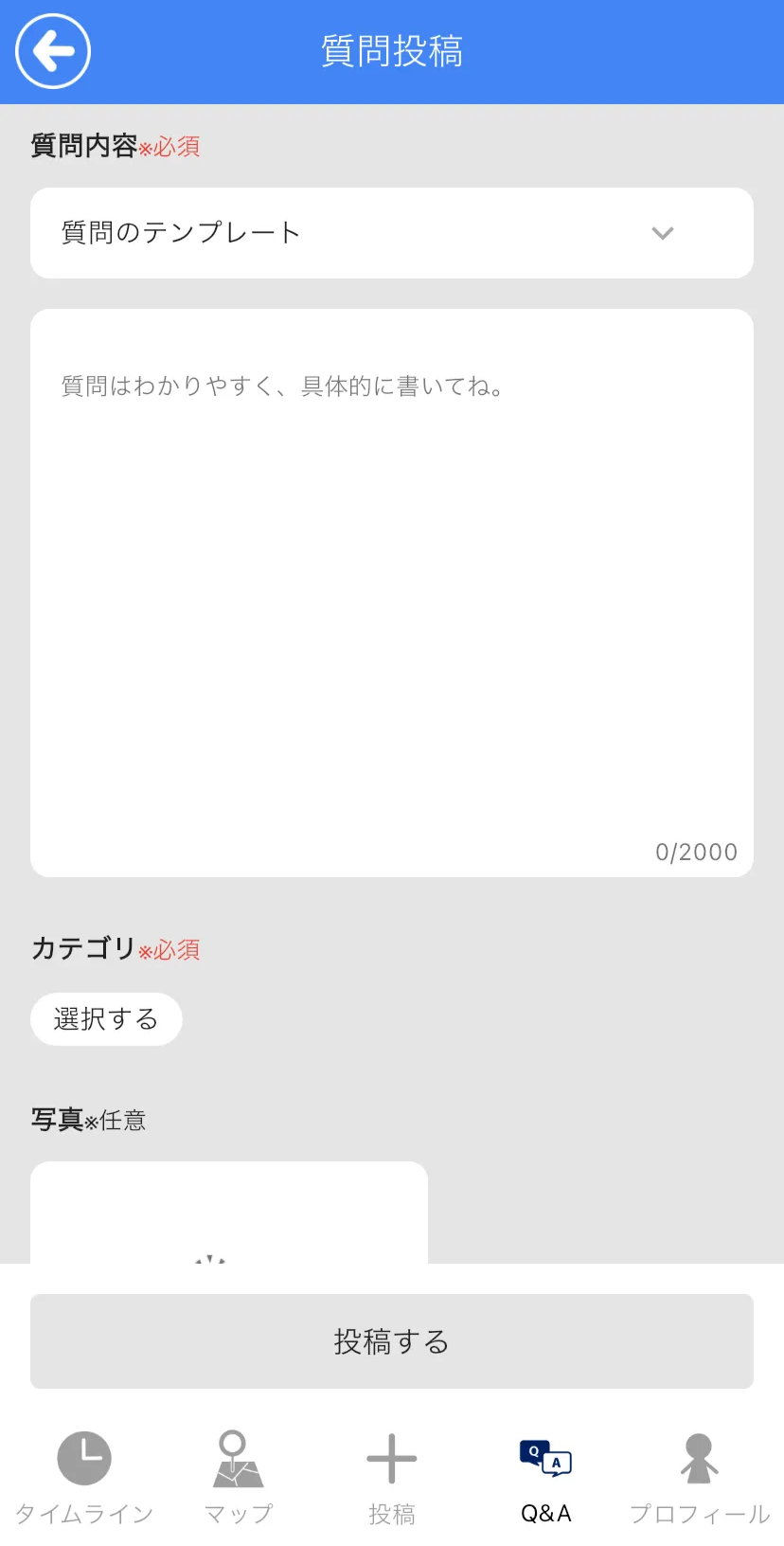Focus the question text field
Viewport: 784px width, 1546px height.
(x=391, y=587)
